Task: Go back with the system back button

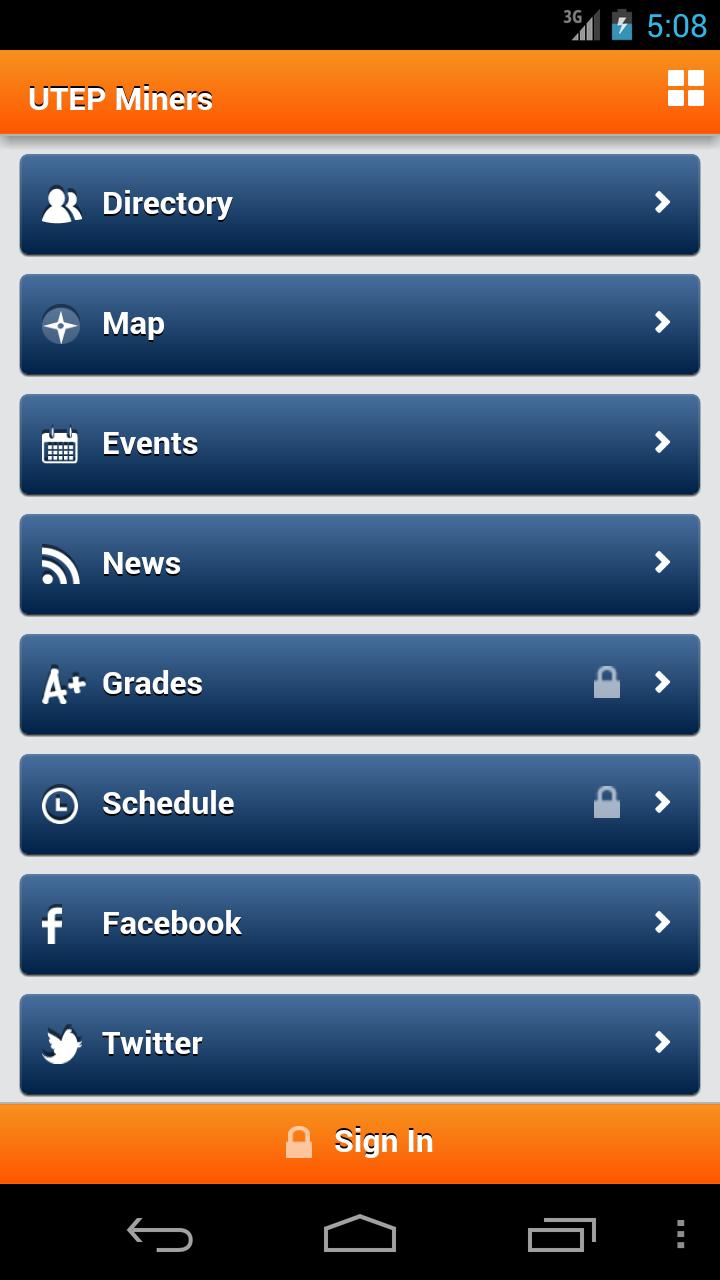Action: coord(160,1234)
